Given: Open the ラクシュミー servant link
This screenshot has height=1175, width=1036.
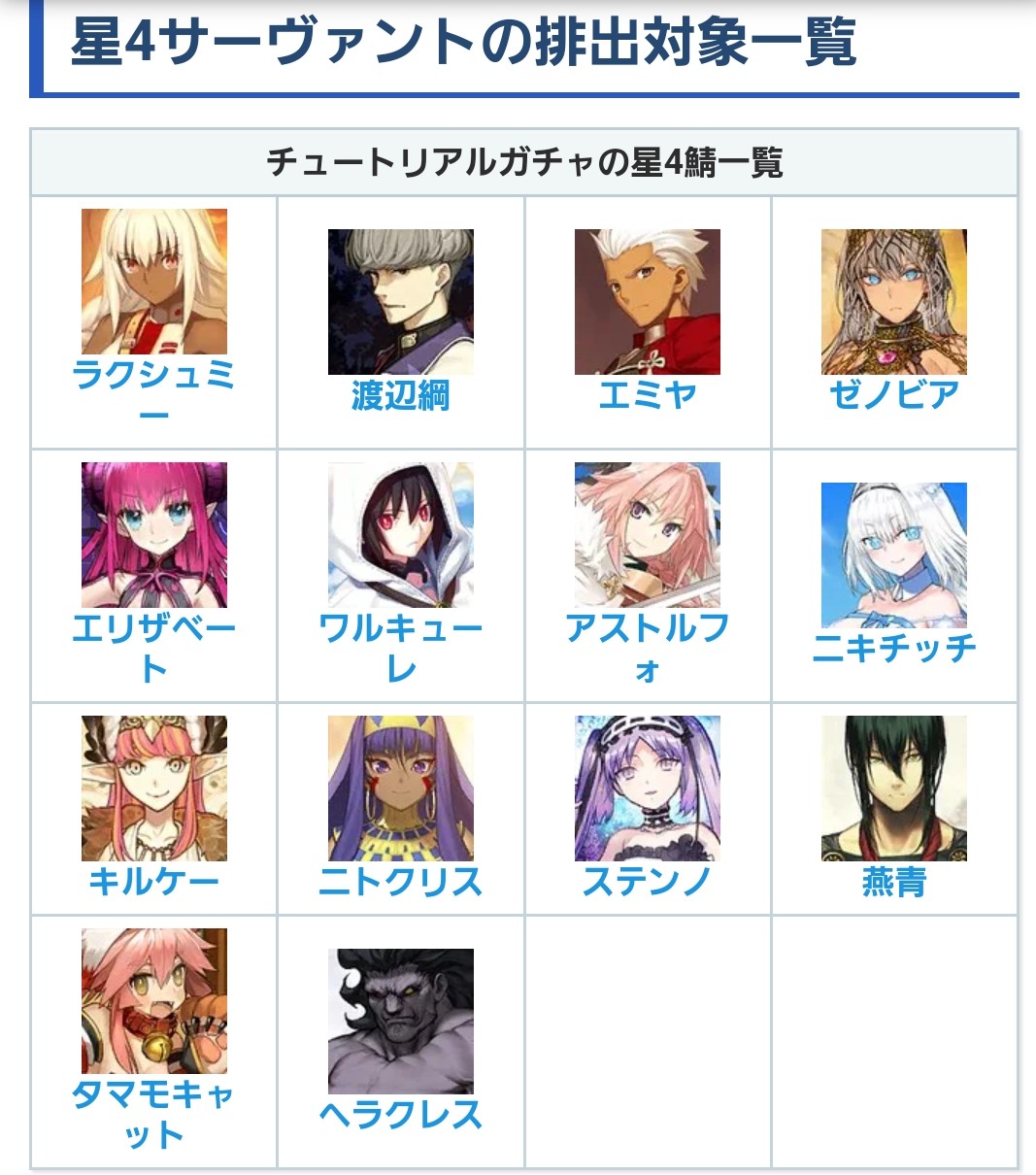Looking at the screenshot, I should [x=153, y=374].
